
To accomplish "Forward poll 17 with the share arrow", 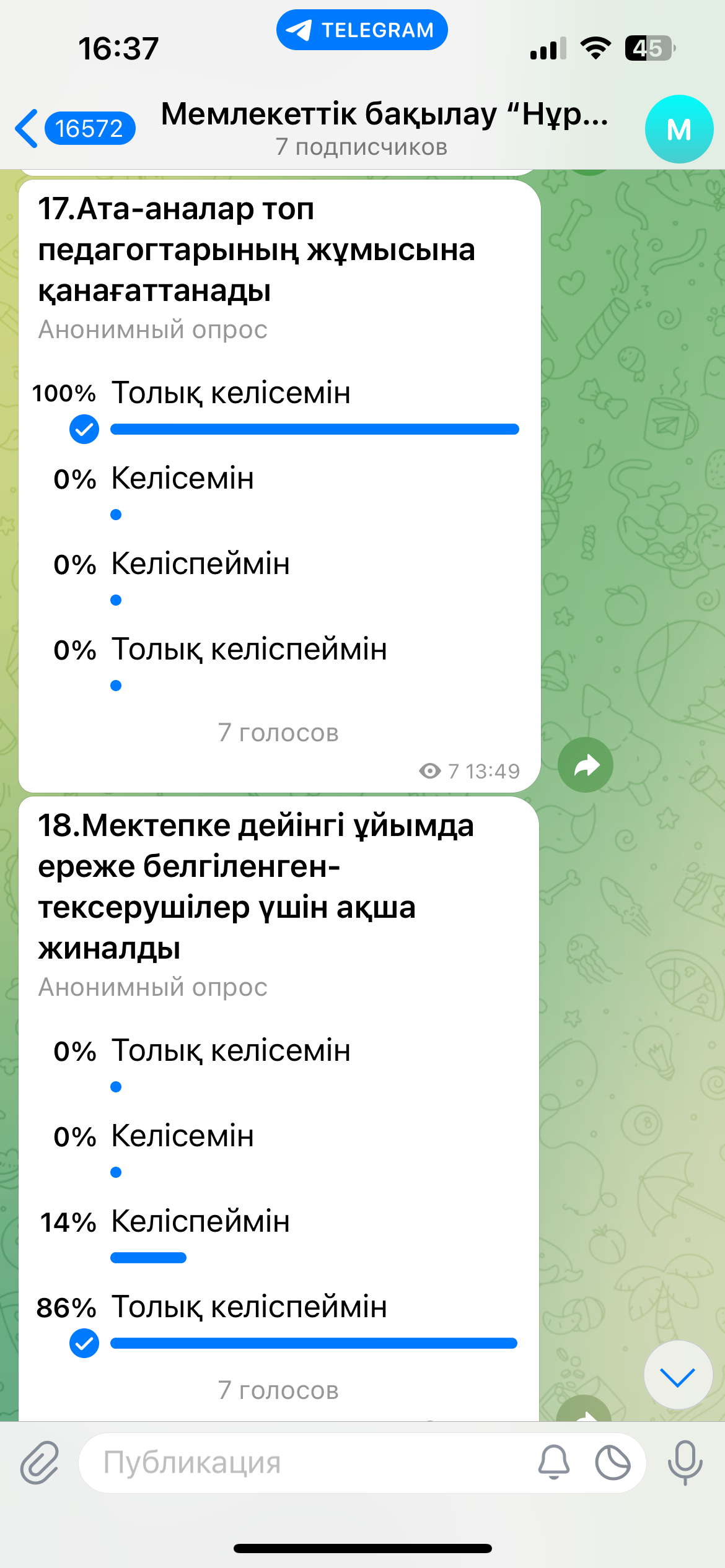I will [586, 765].
